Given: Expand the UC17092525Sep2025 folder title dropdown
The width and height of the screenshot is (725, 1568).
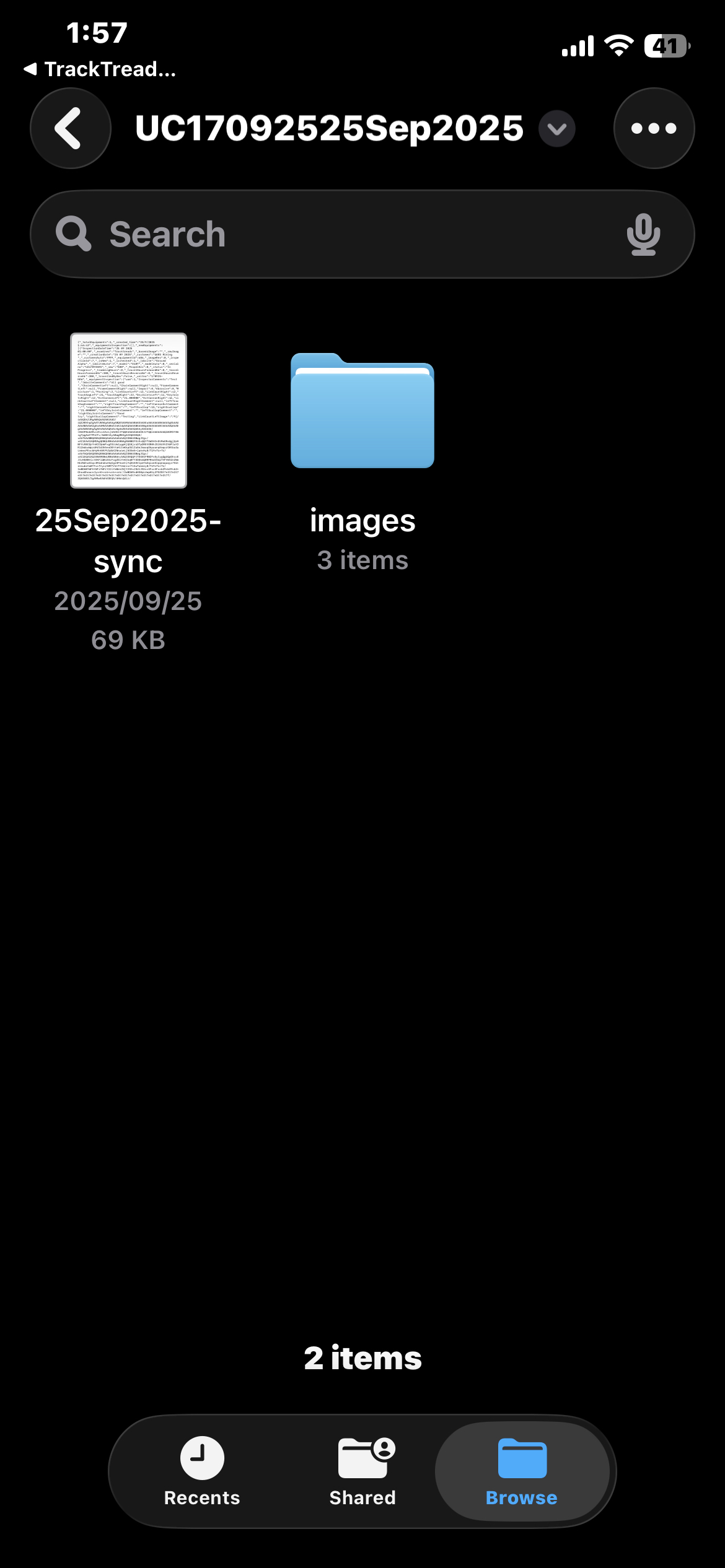Looking at the screenshot, I should [x=556, y=129].
